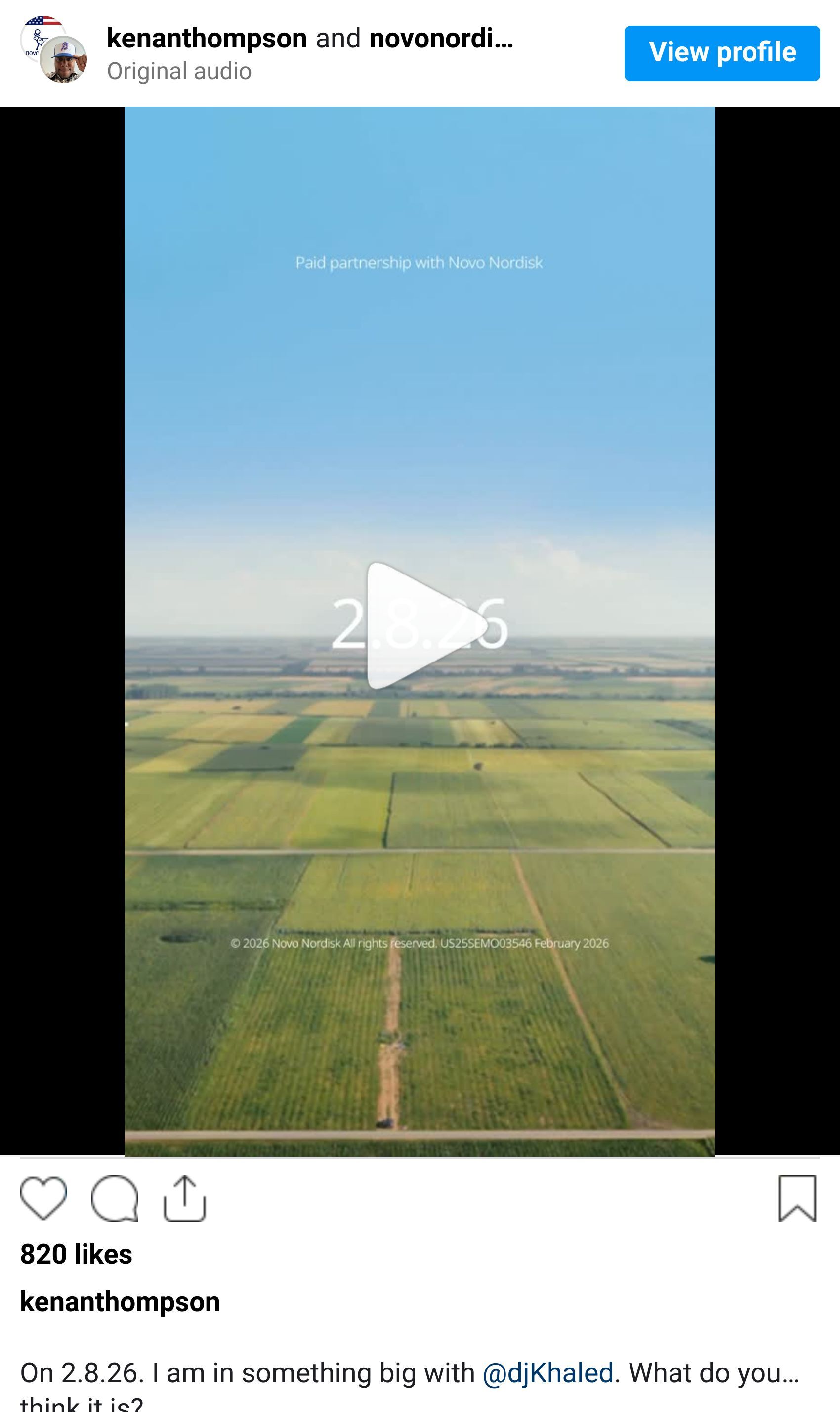Bookmark this post
Viewport: 840px width, 1412px height.
[x=797, y=1197]
